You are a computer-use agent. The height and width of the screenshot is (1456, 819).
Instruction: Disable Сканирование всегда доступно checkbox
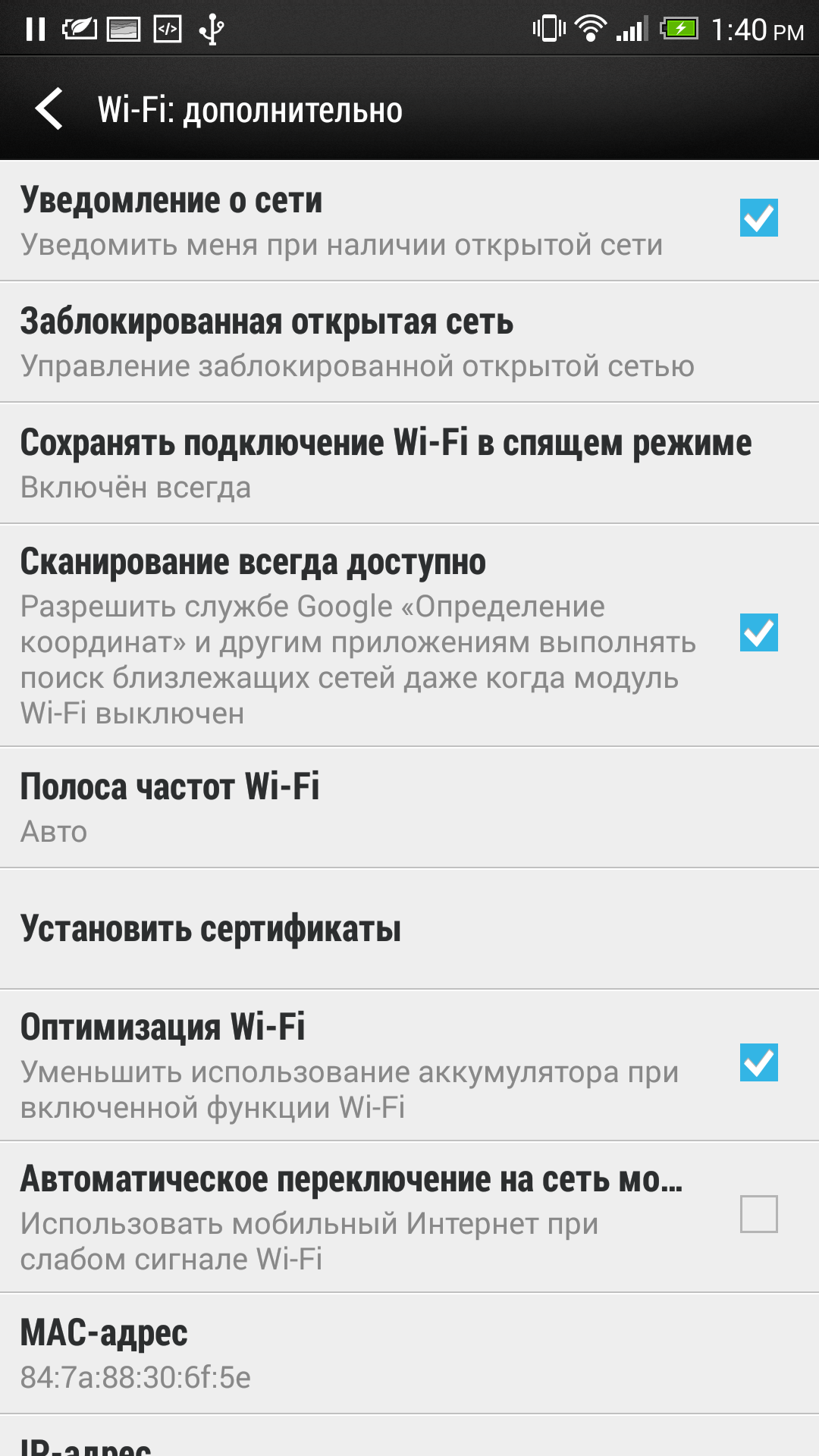tap(758, 632)
